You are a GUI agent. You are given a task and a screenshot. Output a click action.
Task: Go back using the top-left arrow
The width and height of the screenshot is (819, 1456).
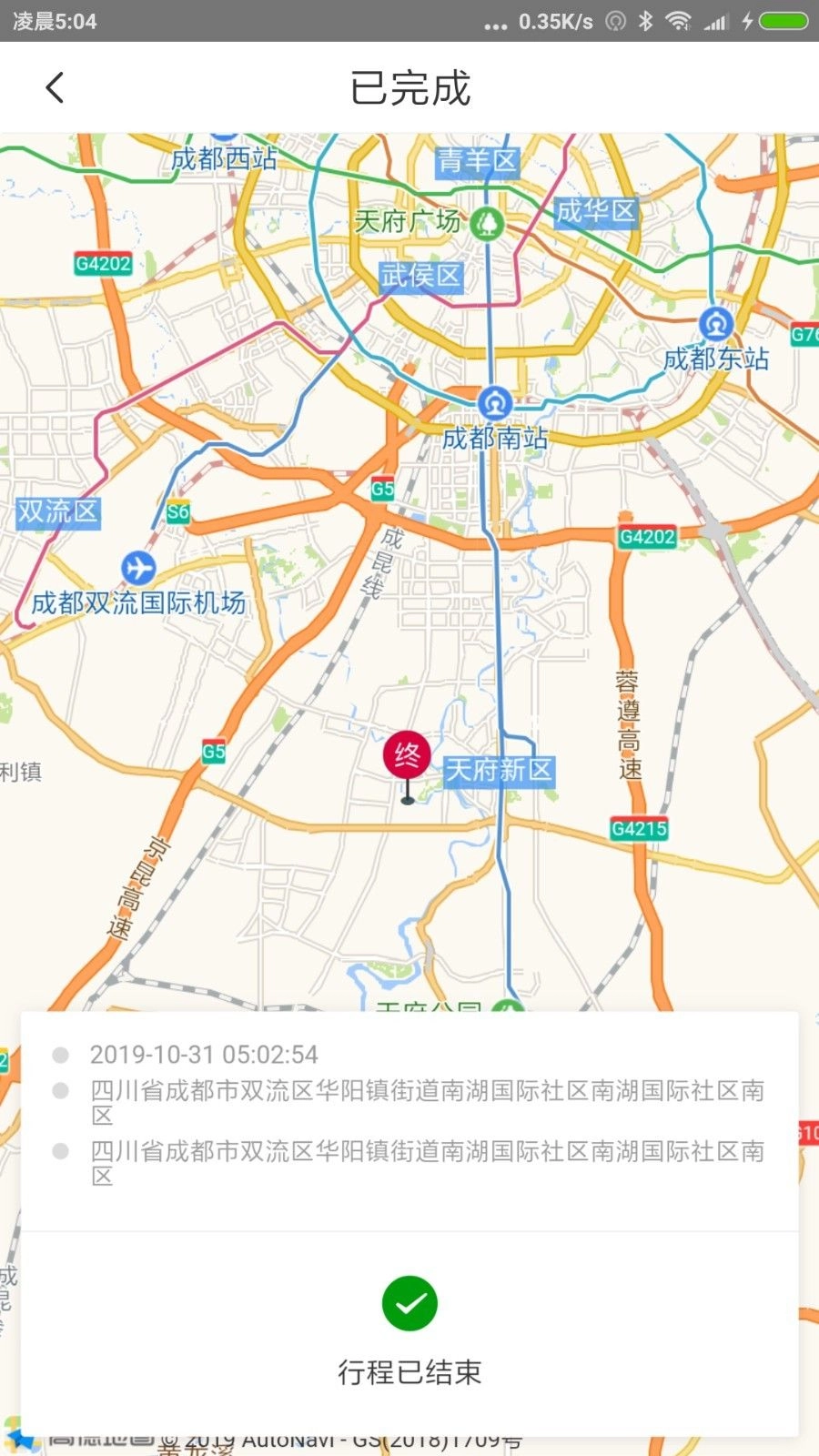pyautogui.click(x=55, y=88)
